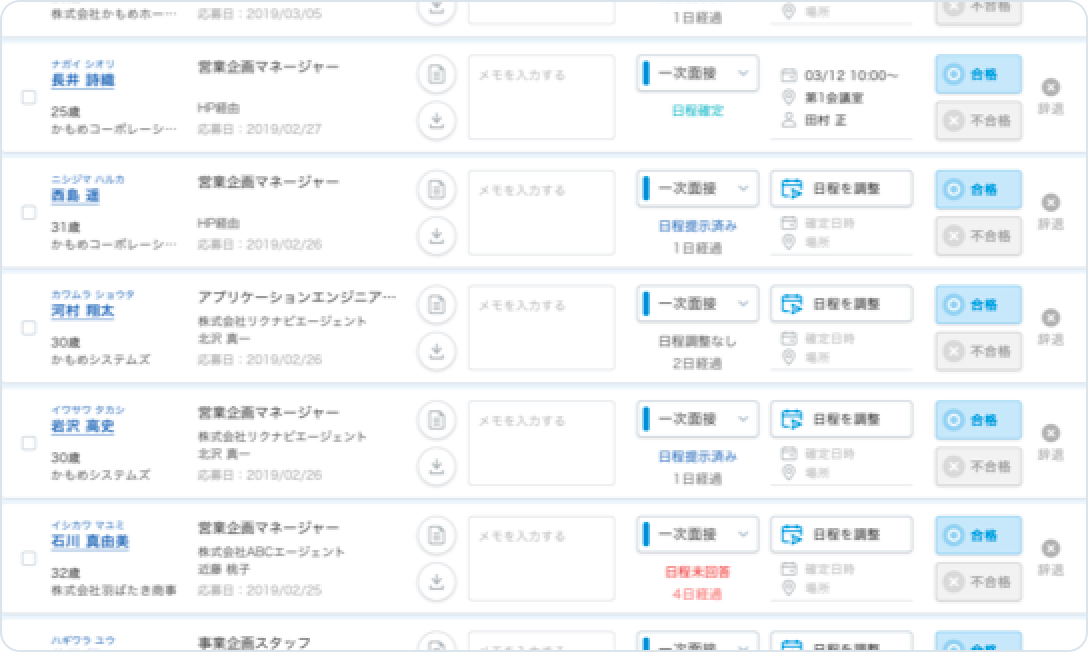Viewport: 1088px width, 652px height.
Task: Open candidate 長井 詩織's profile link
Action: tap(83, 81)
